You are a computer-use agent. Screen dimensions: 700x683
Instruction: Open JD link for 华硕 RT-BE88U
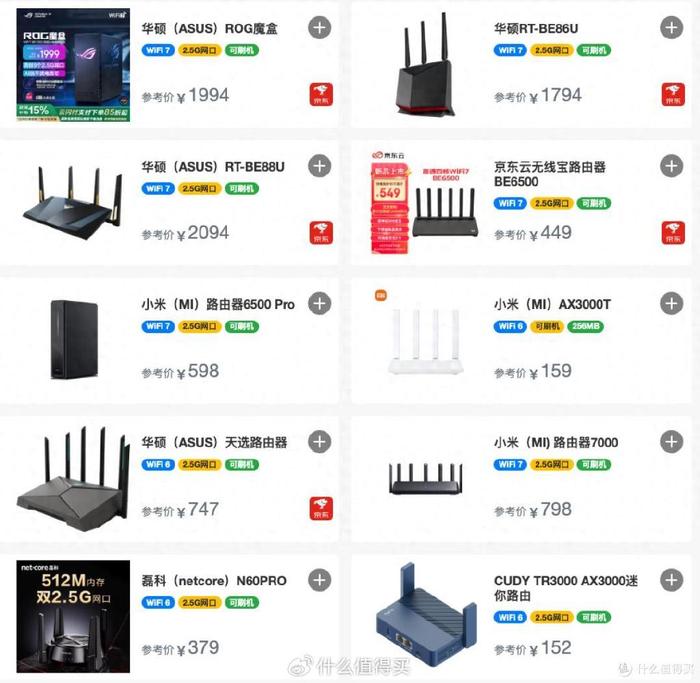(x=320, y=233)
